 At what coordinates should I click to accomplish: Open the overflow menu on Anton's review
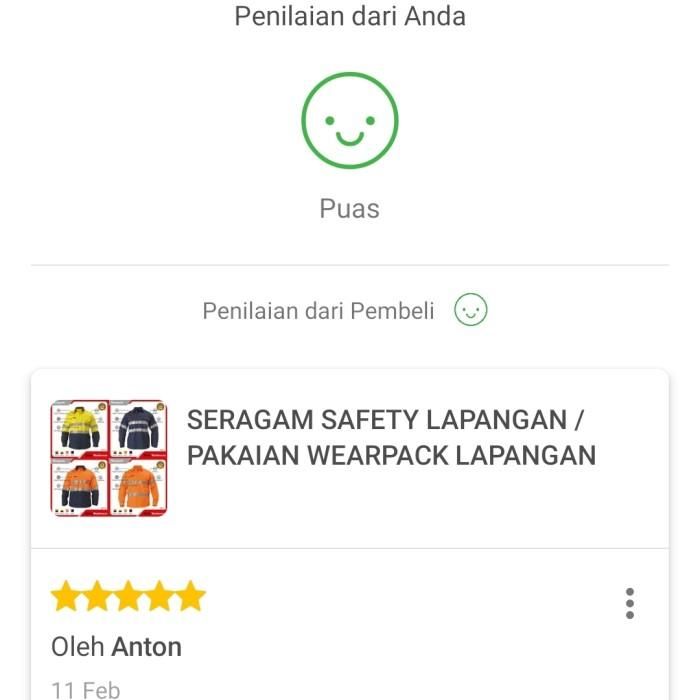point(629,603)
